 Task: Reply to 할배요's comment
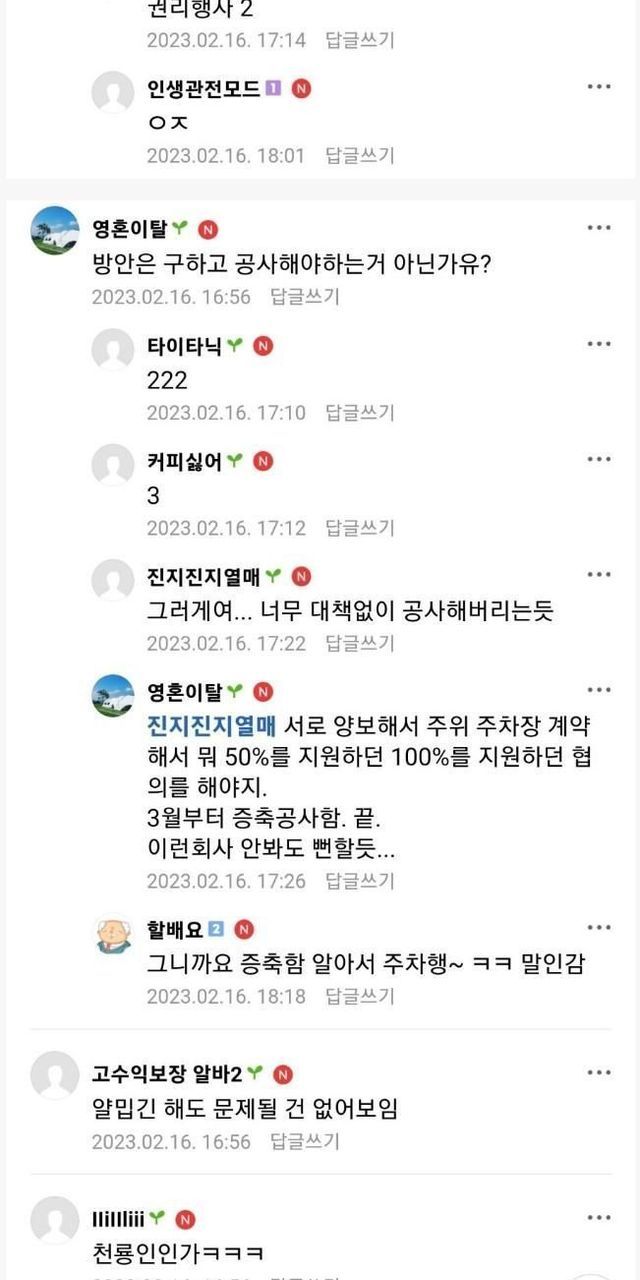click(359, 996)
